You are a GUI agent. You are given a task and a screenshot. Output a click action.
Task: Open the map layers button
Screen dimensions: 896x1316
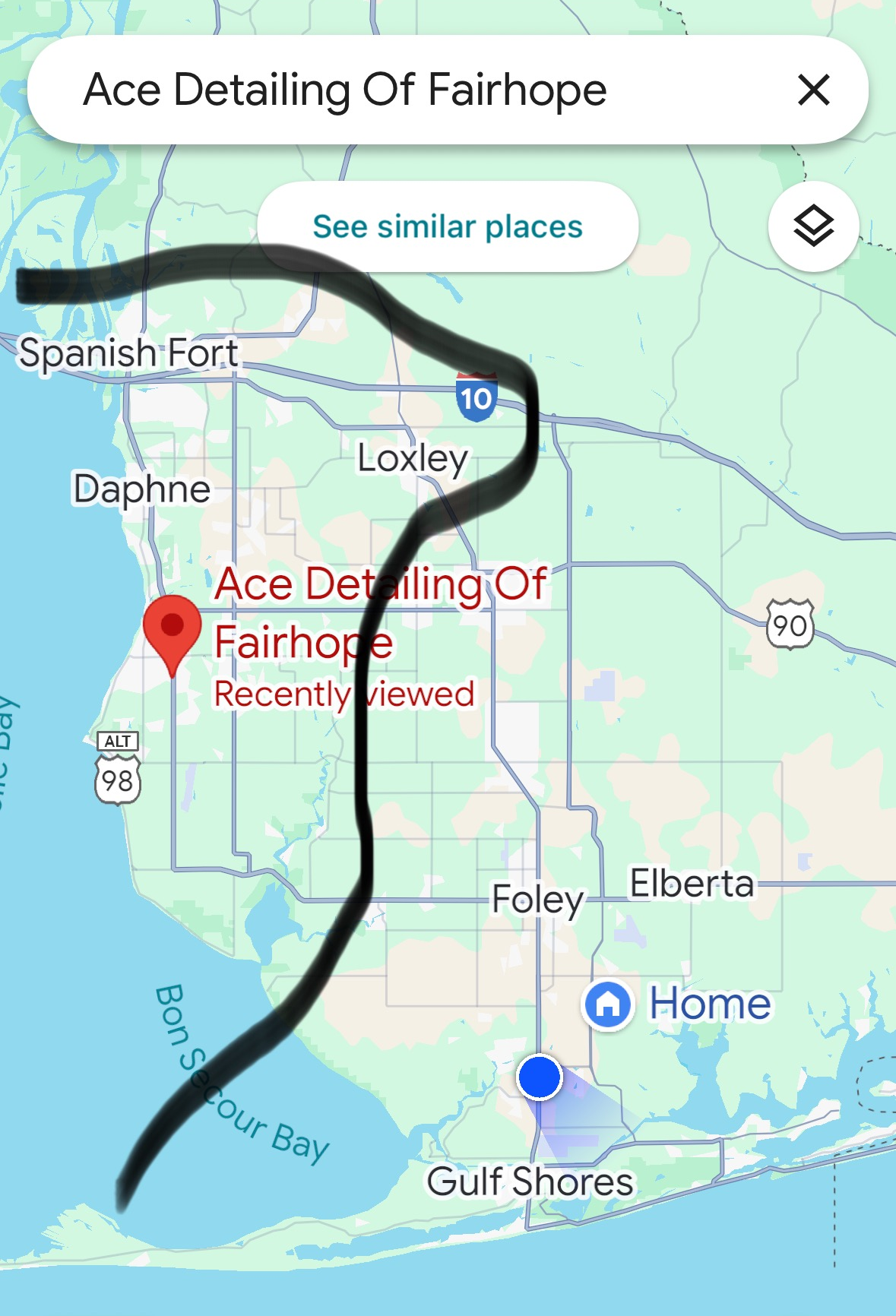(x=813, y=226)
